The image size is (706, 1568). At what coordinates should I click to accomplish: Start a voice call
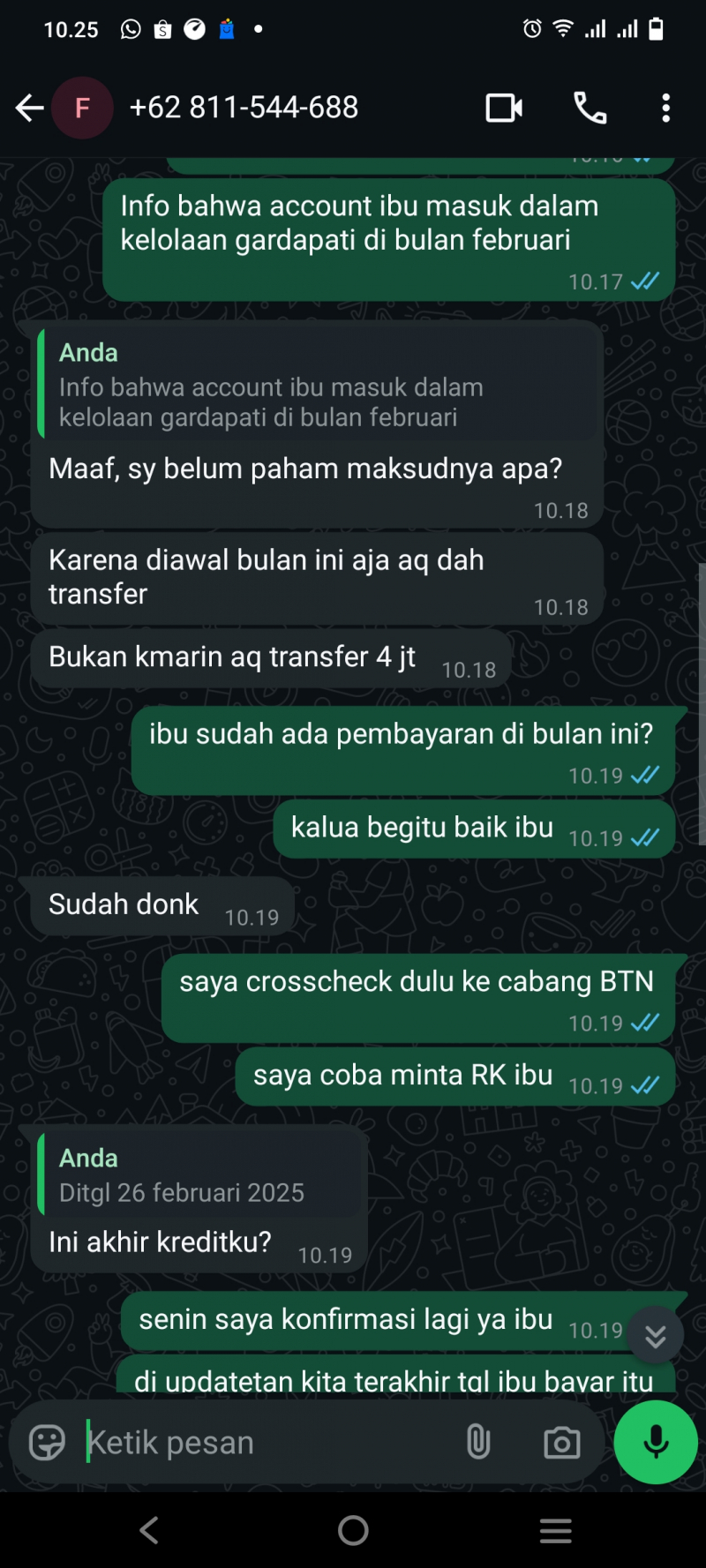click(590, 108)
